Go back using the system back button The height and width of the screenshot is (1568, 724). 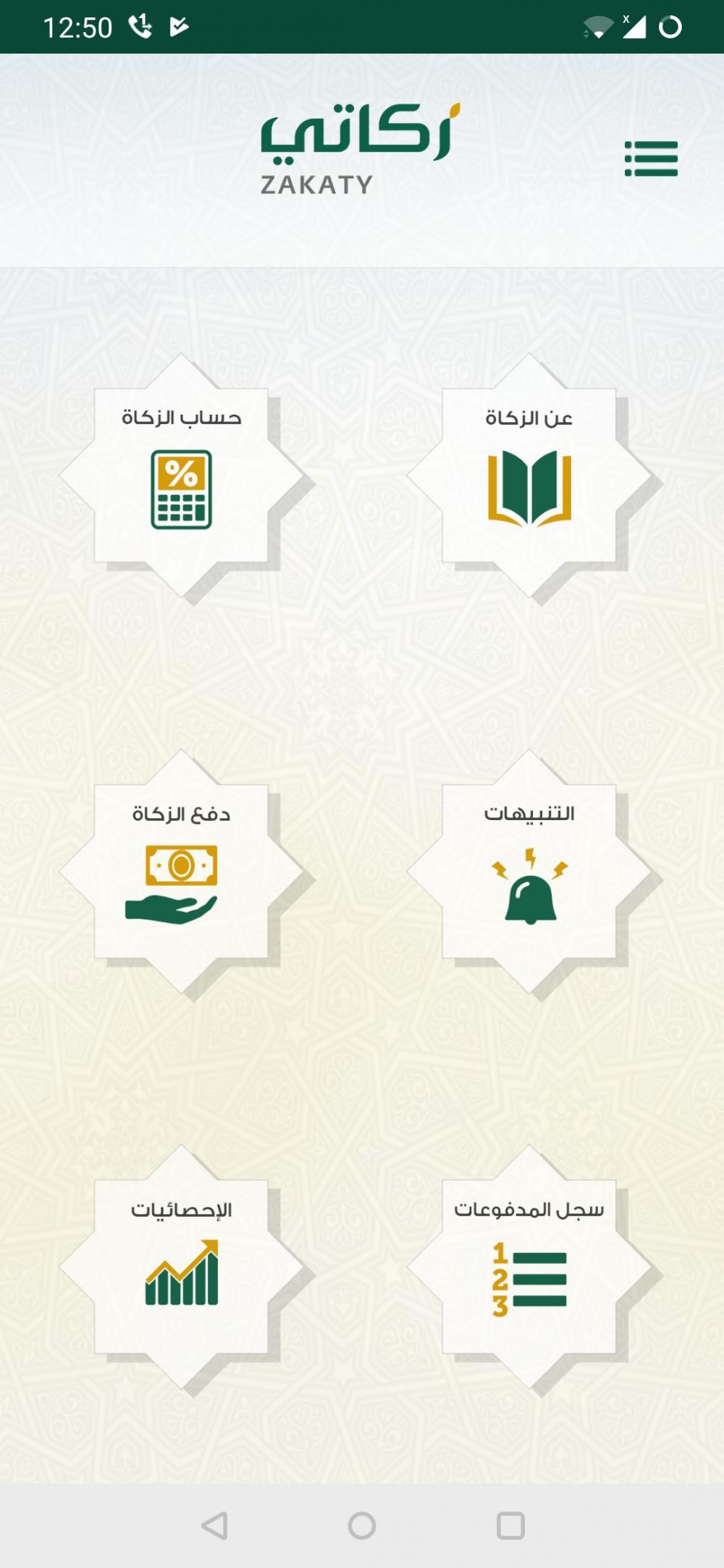click(x=214, y=1525)
